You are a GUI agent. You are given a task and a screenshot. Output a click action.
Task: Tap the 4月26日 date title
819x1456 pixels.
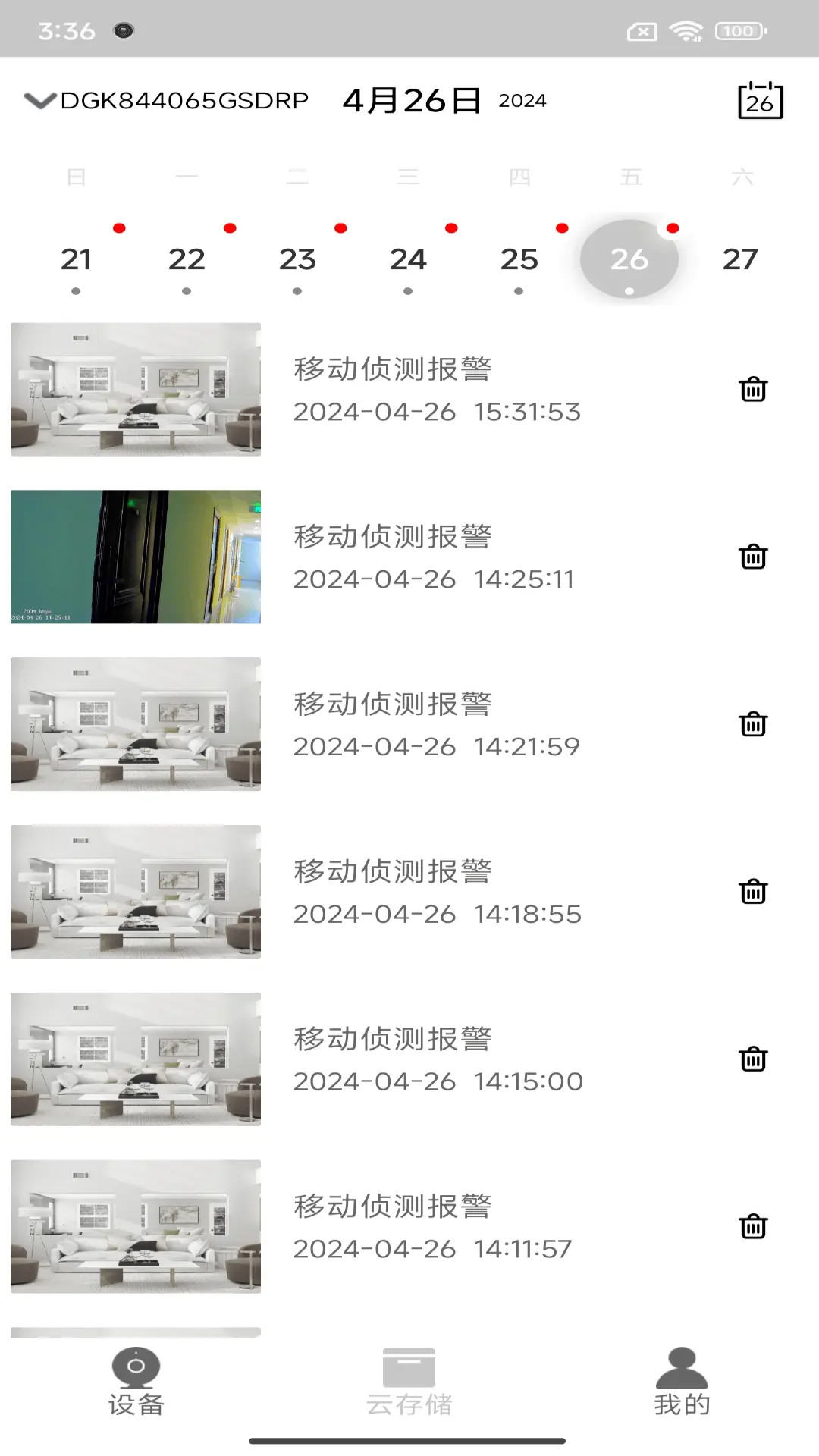click(x=413, y=101)
